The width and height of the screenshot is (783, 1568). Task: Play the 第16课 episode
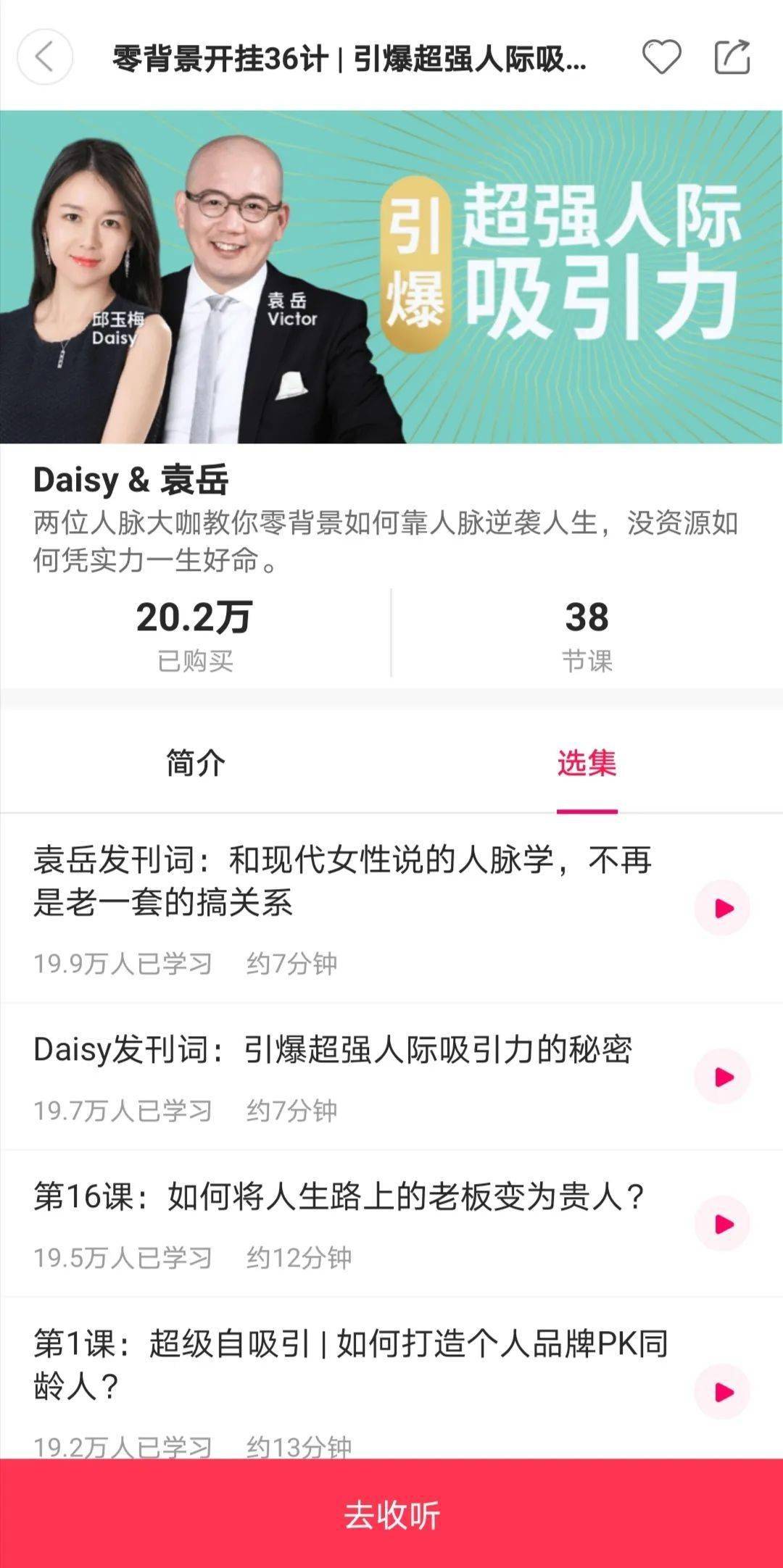click(x=722, y=1224)
